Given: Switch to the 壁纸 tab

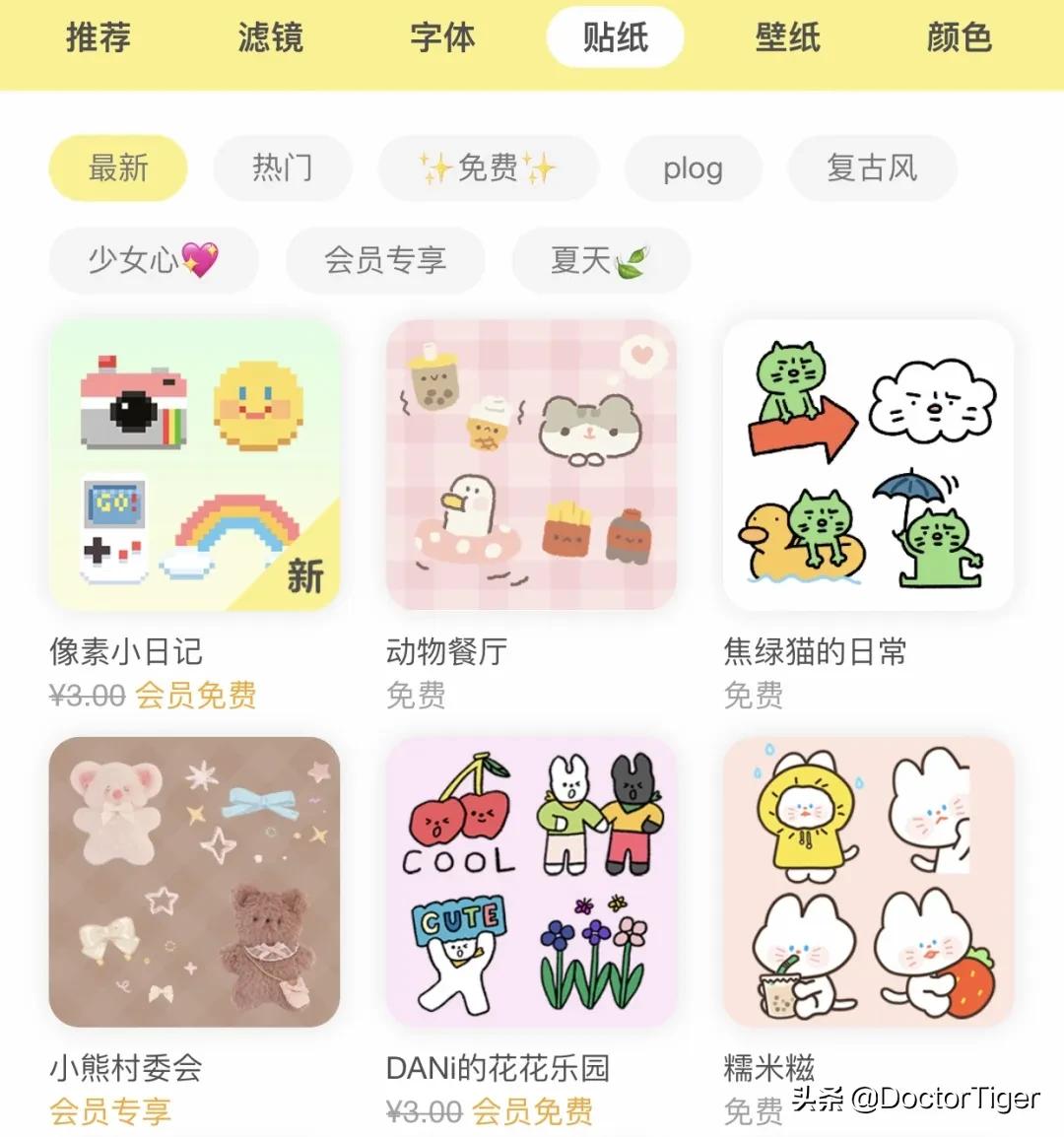Looking at the screenshot, I should click(787, 37).
